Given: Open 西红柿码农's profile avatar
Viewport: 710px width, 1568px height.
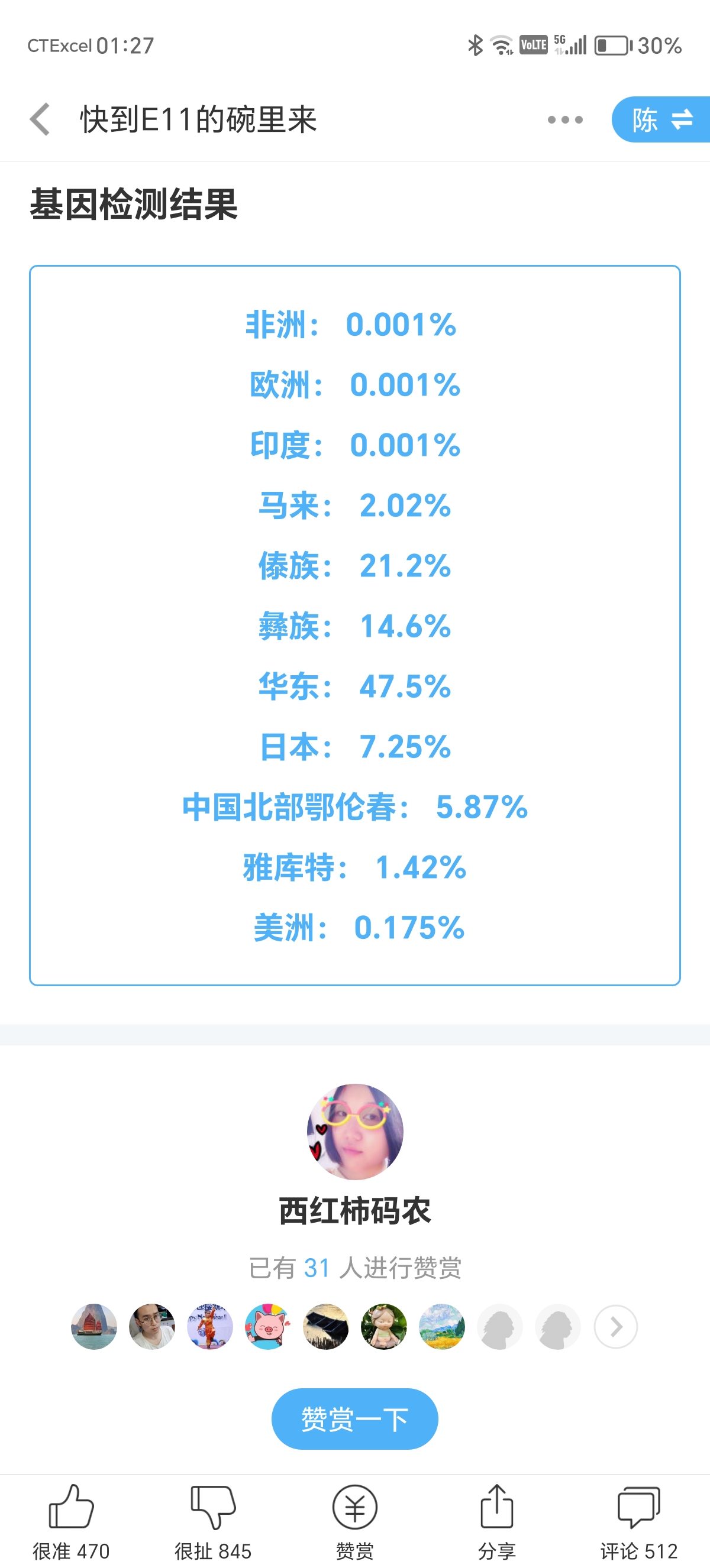Looking at the screenshot, I should coord(355,1132).
